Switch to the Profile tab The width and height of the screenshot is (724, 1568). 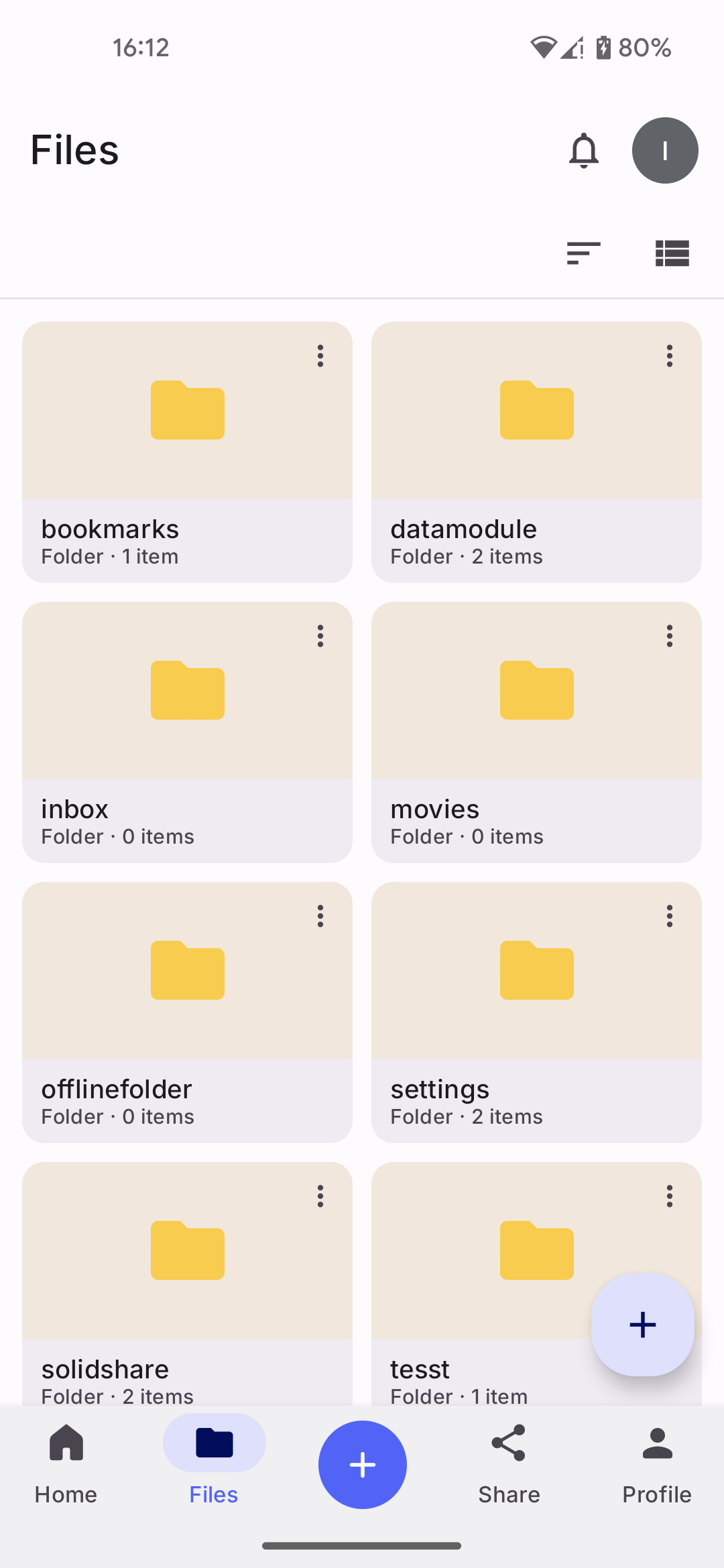point(657,1465)
